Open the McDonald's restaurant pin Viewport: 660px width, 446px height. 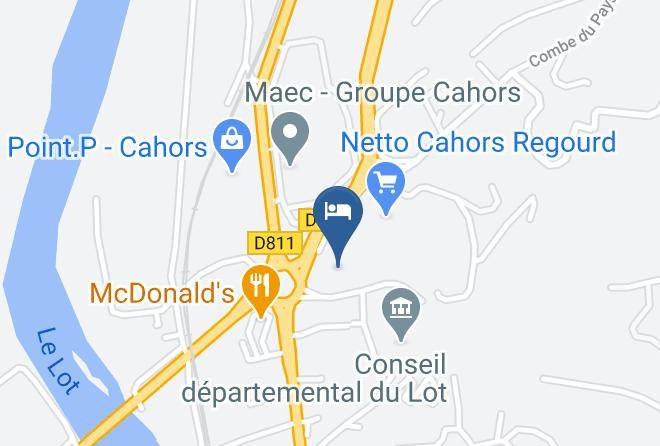261,291
